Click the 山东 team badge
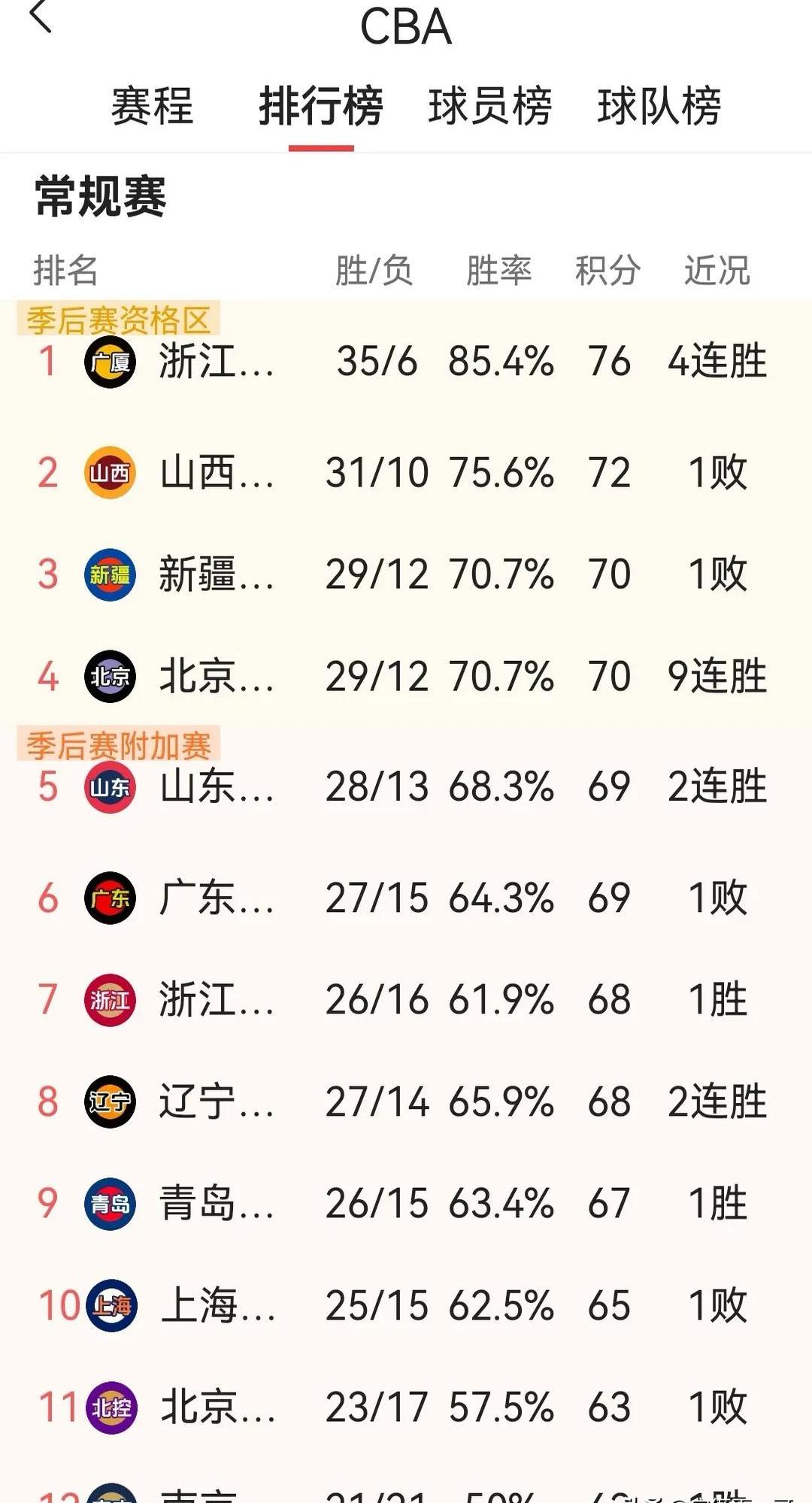The image size is (812, 1503). 110,787
